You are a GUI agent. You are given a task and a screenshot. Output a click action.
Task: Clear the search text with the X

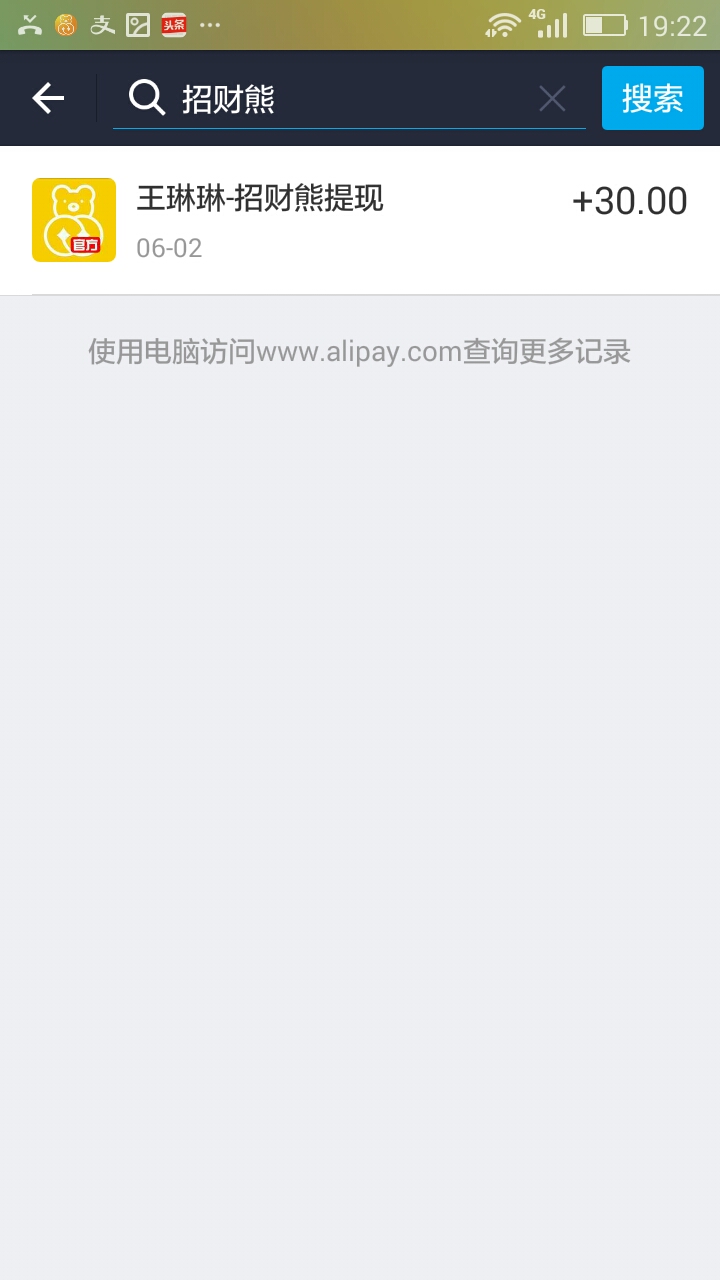(x=552, y=98)
